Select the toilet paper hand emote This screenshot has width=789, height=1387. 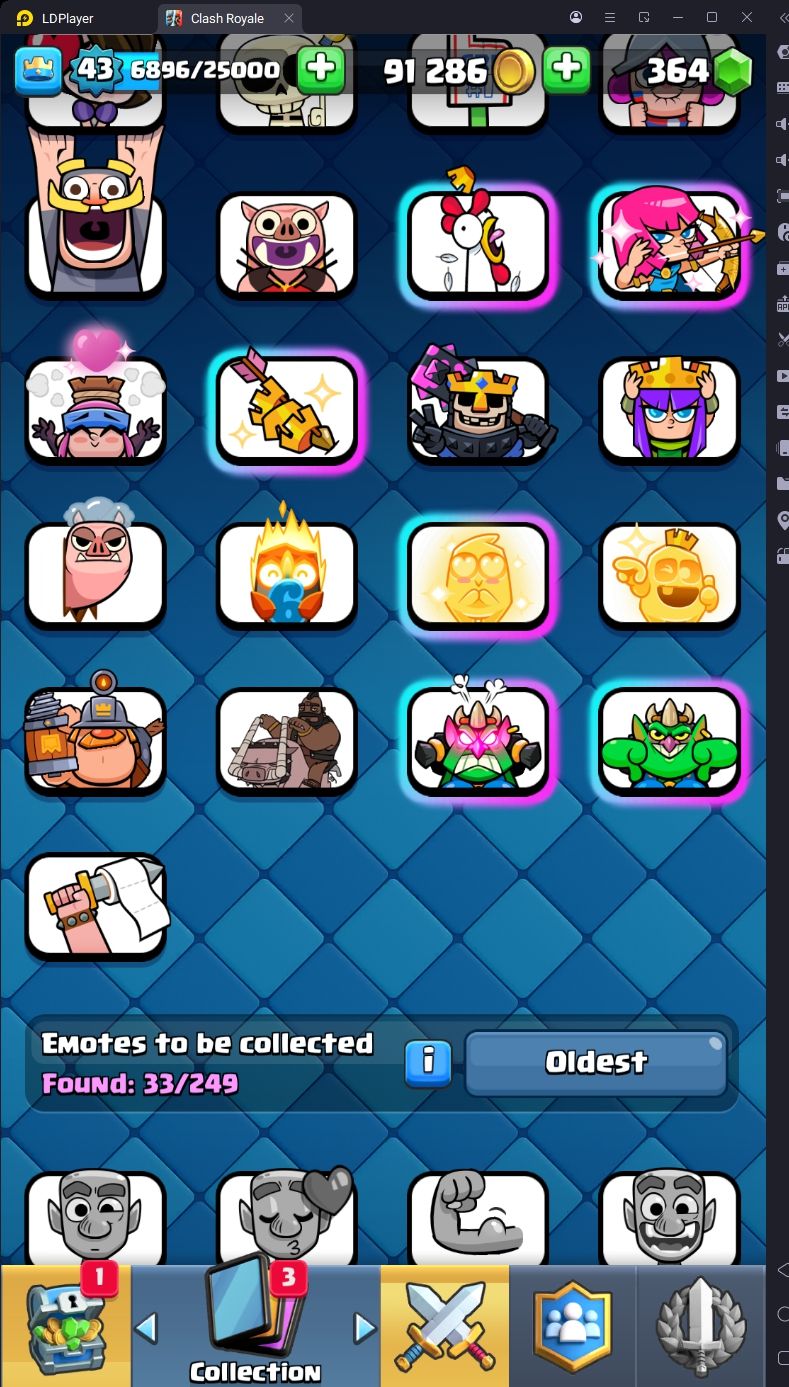tap(96, 906)
